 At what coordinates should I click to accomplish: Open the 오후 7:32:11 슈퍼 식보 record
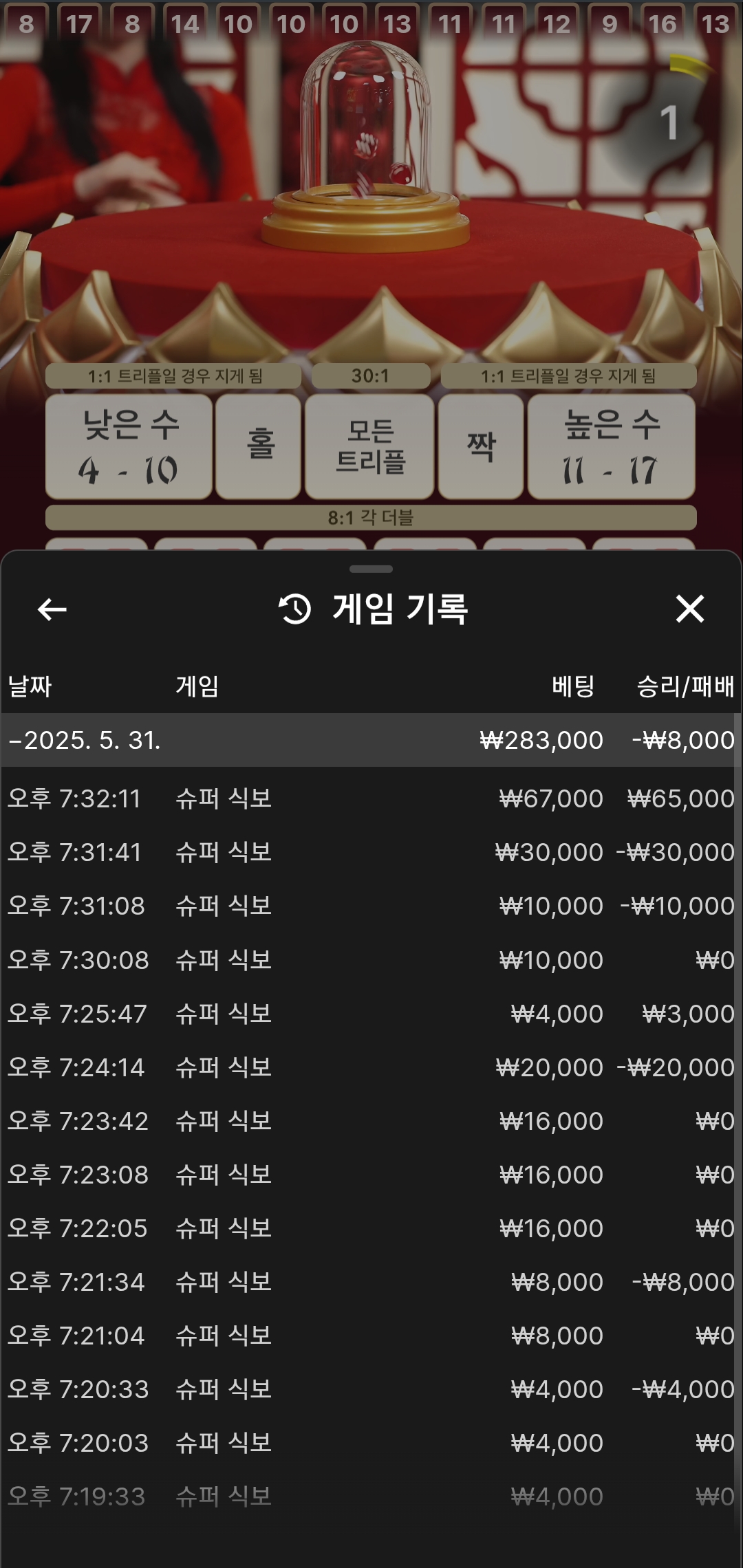[x=371, y=798]
